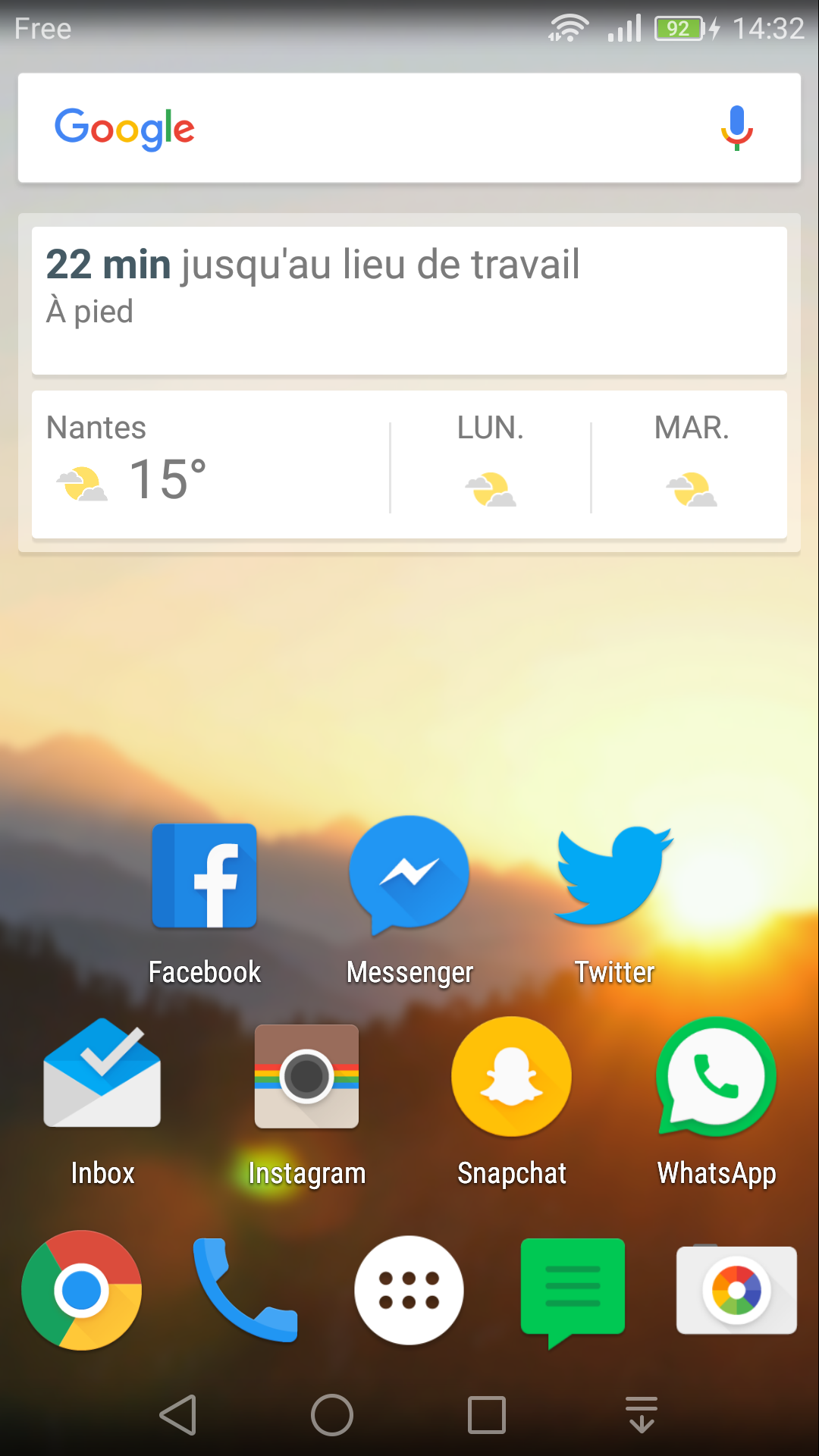Open the app drawer
Viewport: 819px width, 1456px height.
(x=409, y=1290)
